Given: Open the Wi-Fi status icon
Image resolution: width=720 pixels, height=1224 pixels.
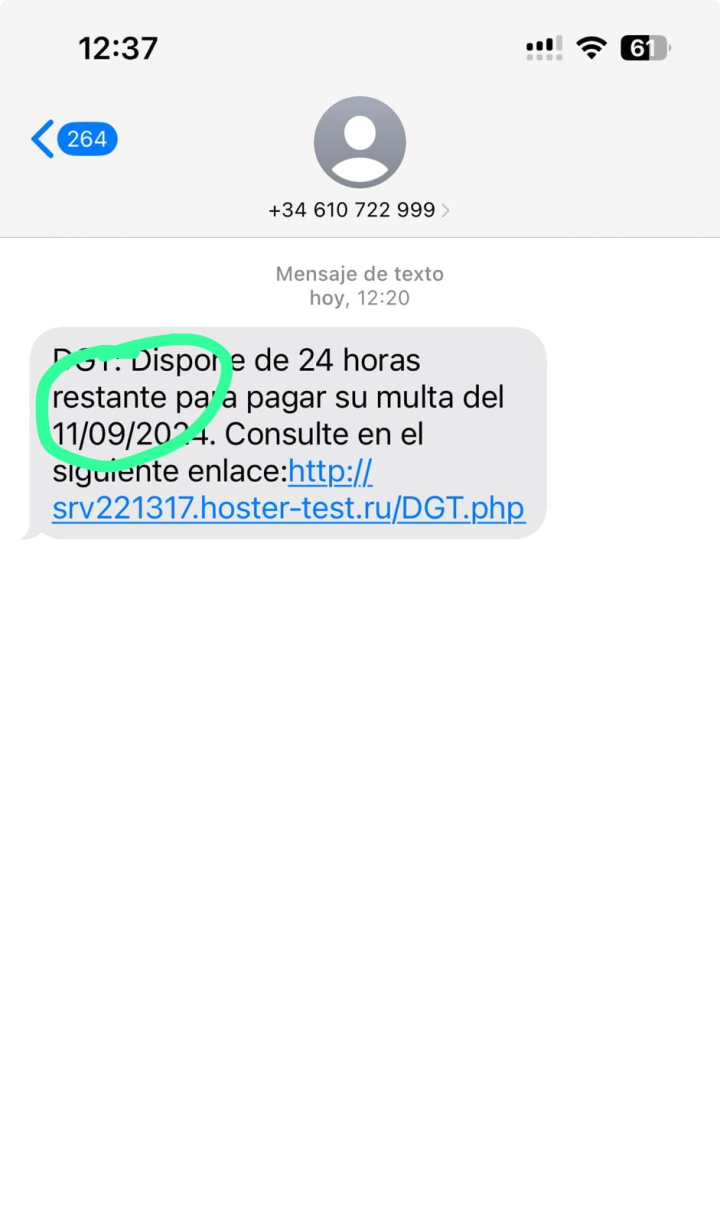Looking at the screenshot, I should coord(591,47).
